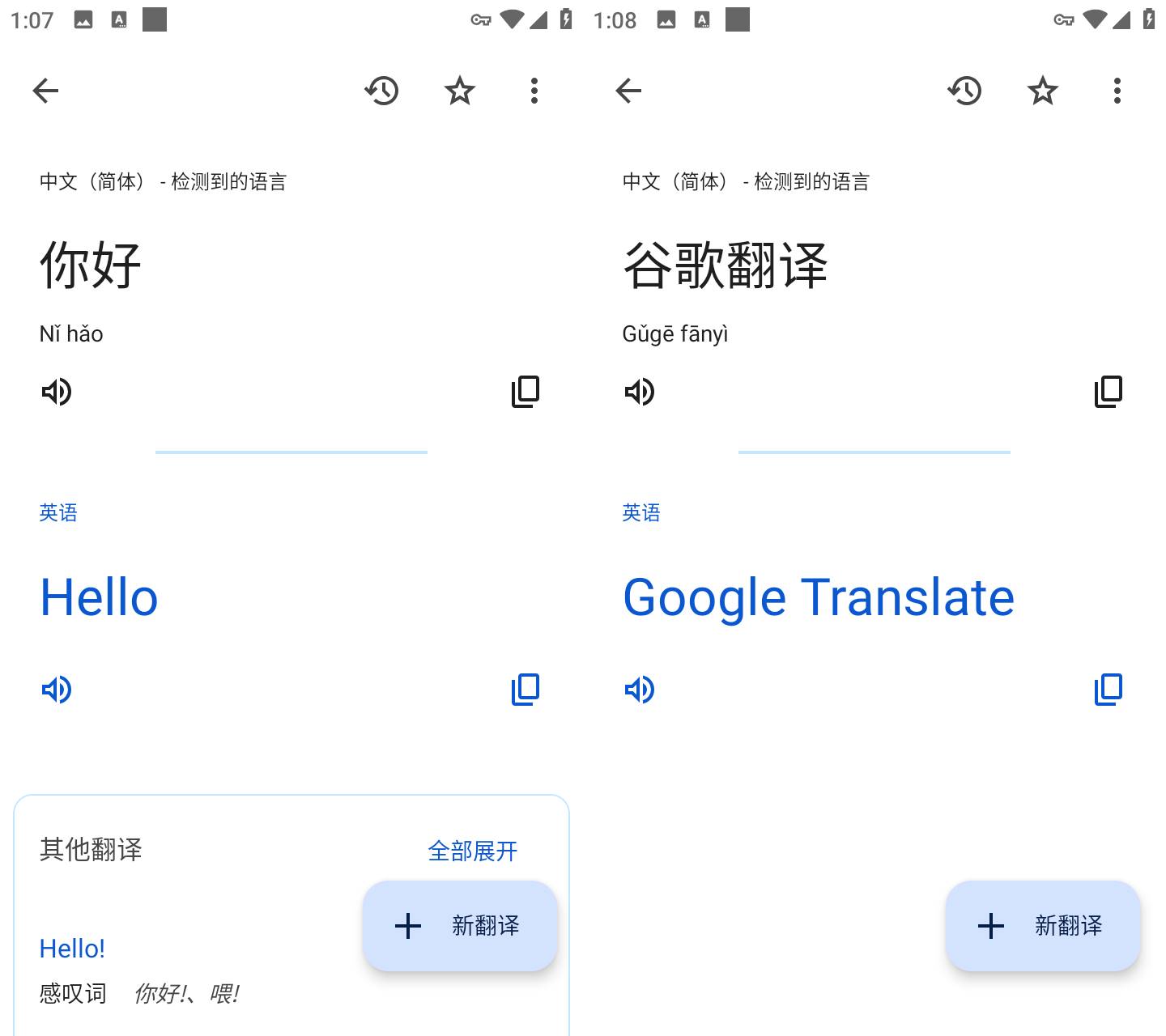Star the 你好 translation
Screen dimensions: 1166x1036
(x=459, y=91)
